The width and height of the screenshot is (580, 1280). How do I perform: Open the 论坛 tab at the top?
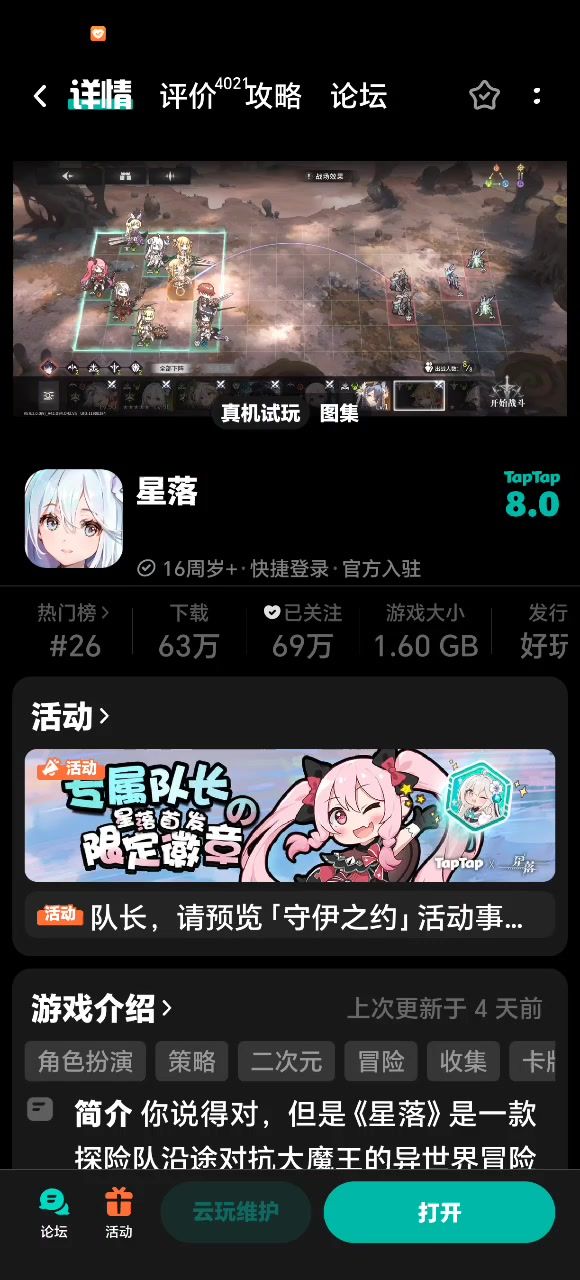click(x=359, y=96)
